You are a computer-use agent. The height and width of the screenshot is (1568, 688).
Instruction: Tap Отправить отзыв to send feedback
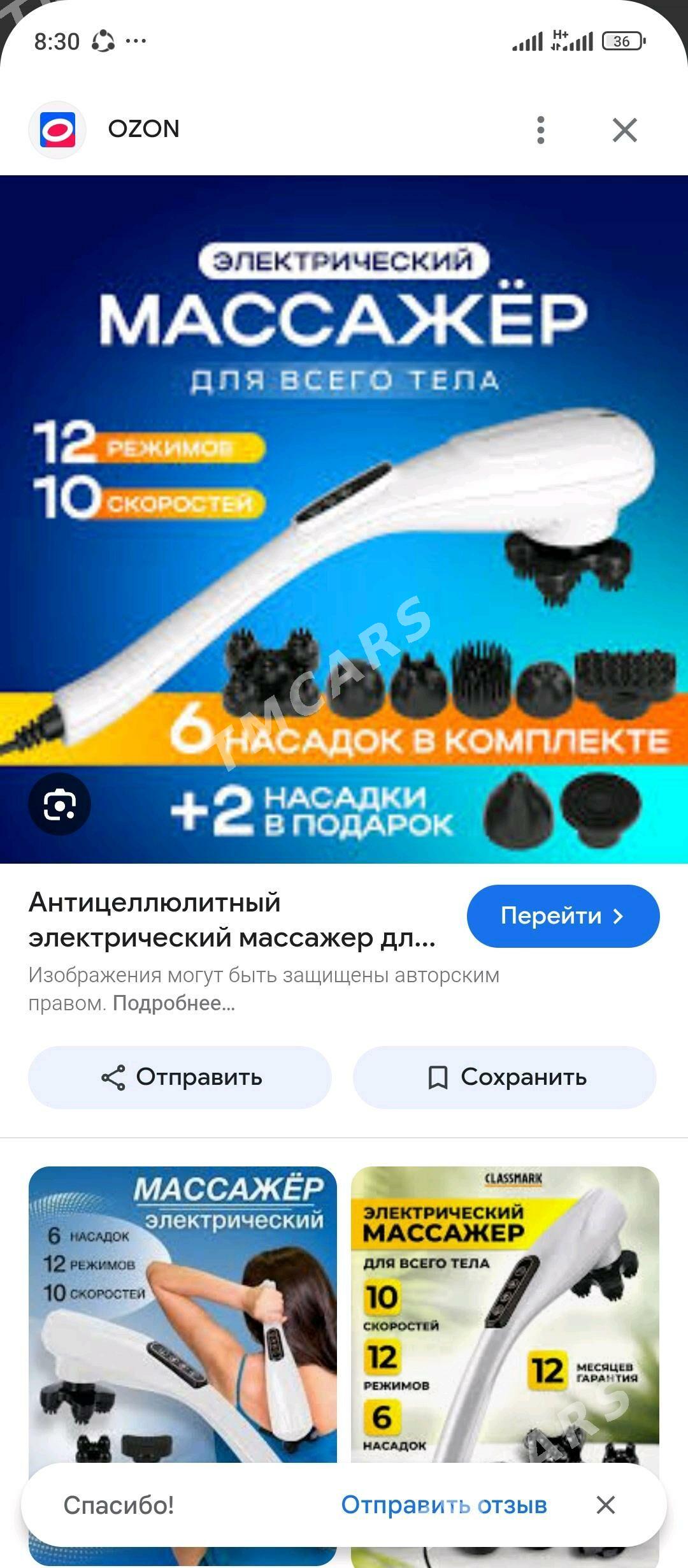pyautogui.click(x=444, y=1505)
